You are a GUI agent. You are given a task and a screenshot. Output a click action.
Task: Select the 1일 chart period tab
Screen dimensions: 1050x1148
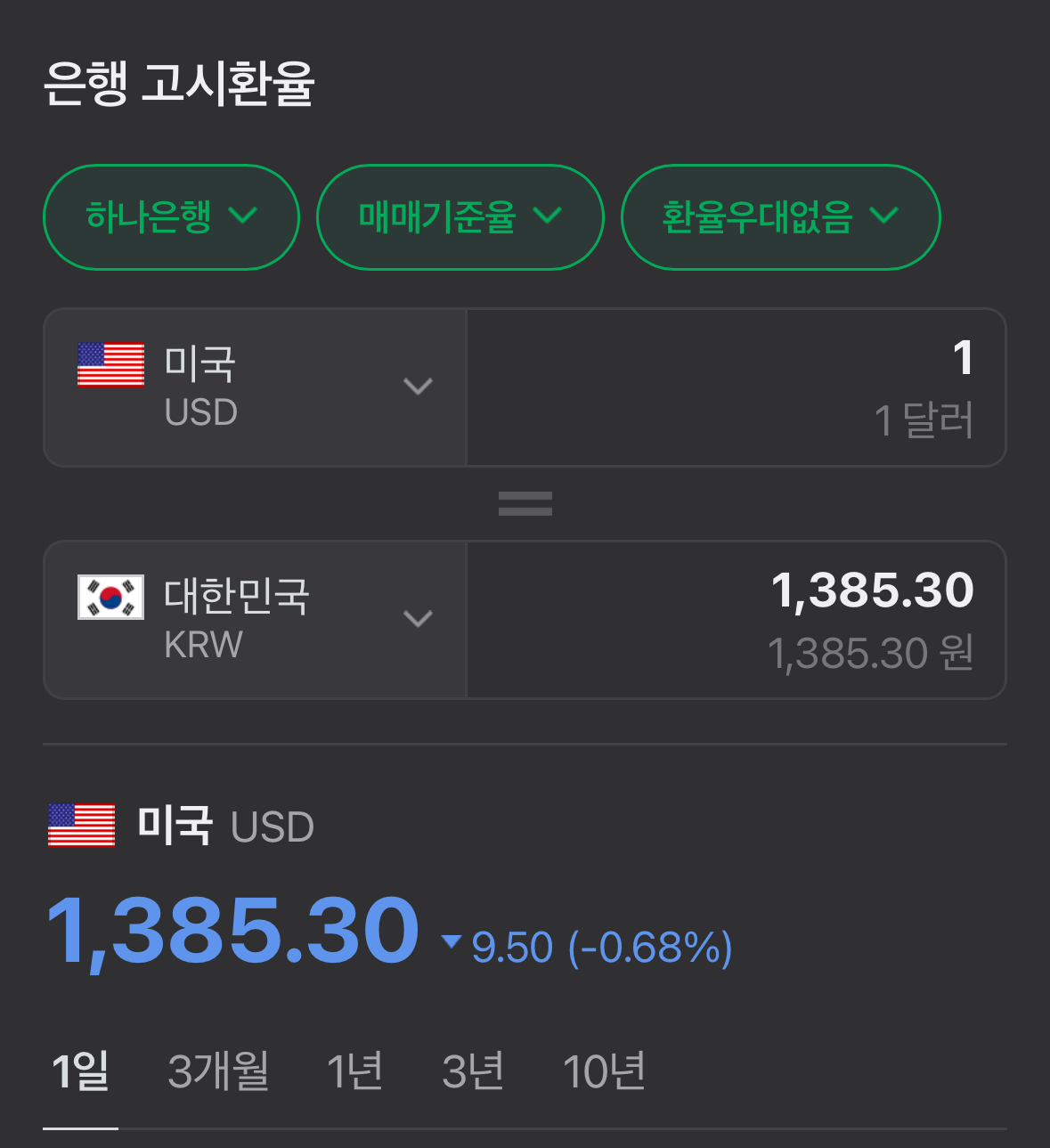80,1071
